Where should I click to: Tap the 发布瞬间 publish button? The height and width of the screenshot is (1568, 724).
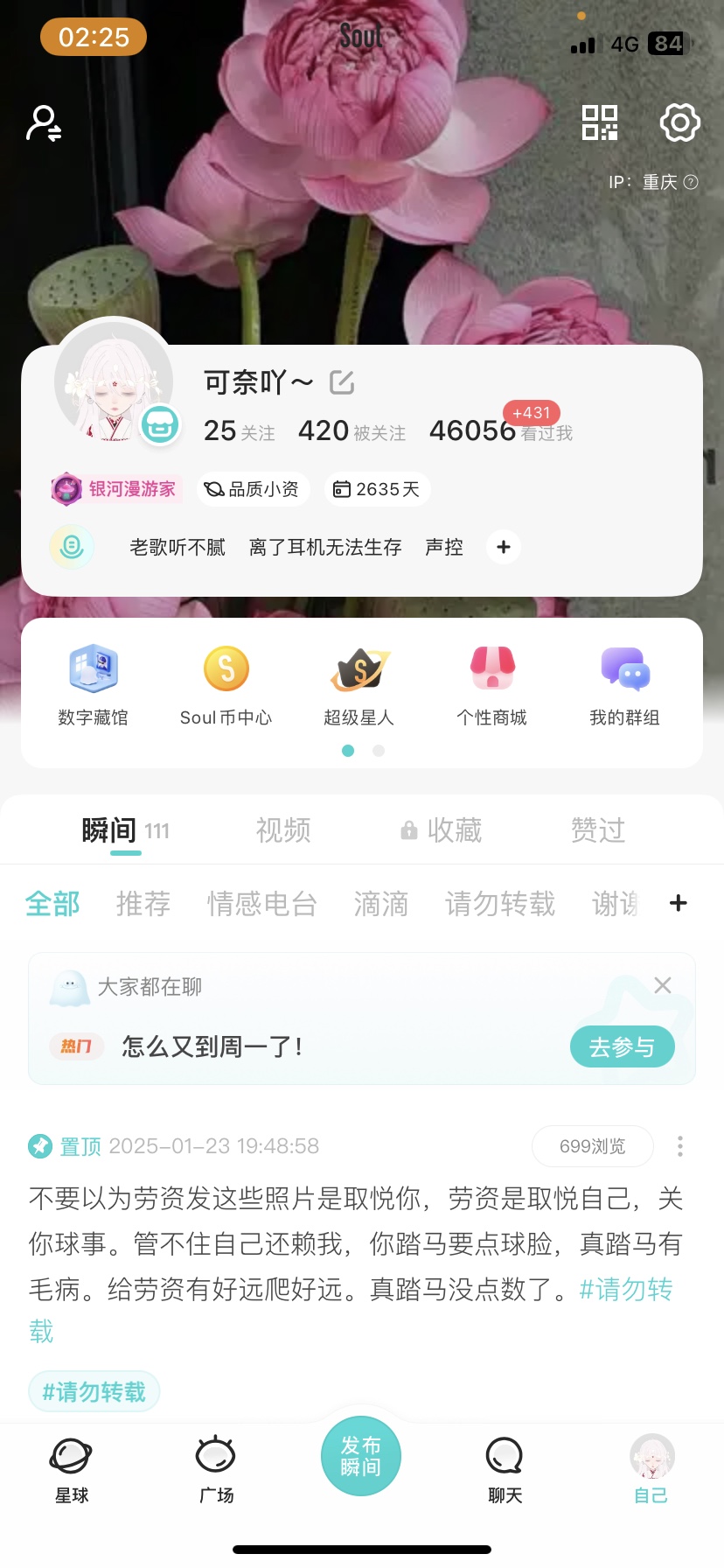point(361,1456)
